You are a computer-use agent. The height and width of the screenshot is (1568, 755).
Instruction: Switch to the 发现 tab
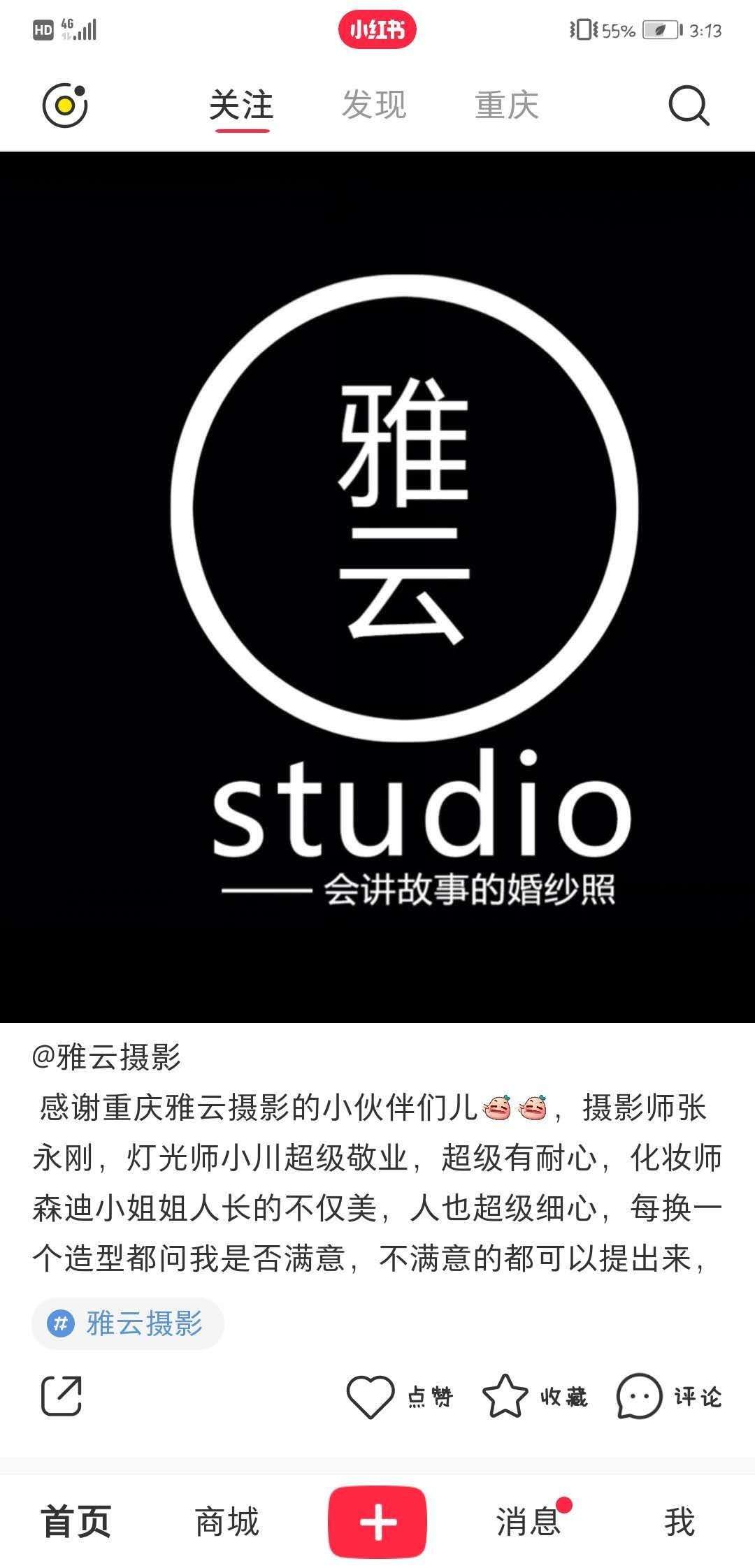click(x=374, y=106)
